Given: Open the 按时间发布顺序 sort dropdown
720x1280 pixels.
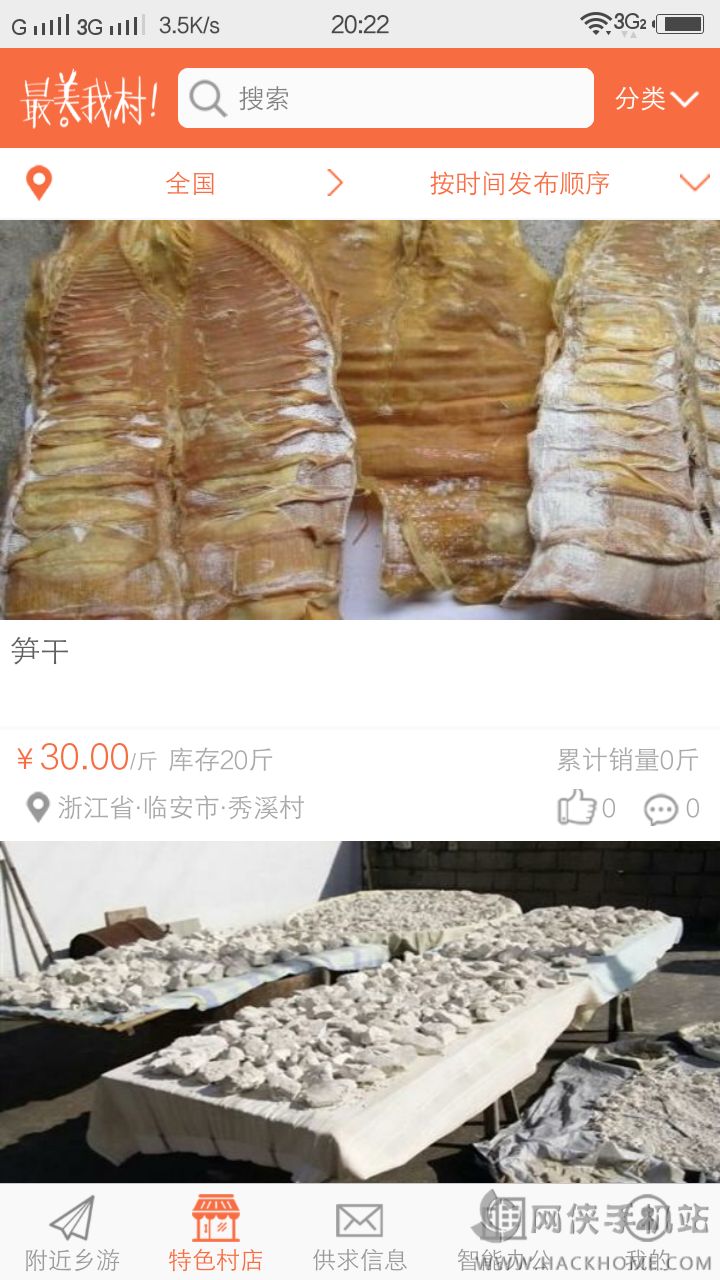Looking at the screenshot, I should click(520, 183).
